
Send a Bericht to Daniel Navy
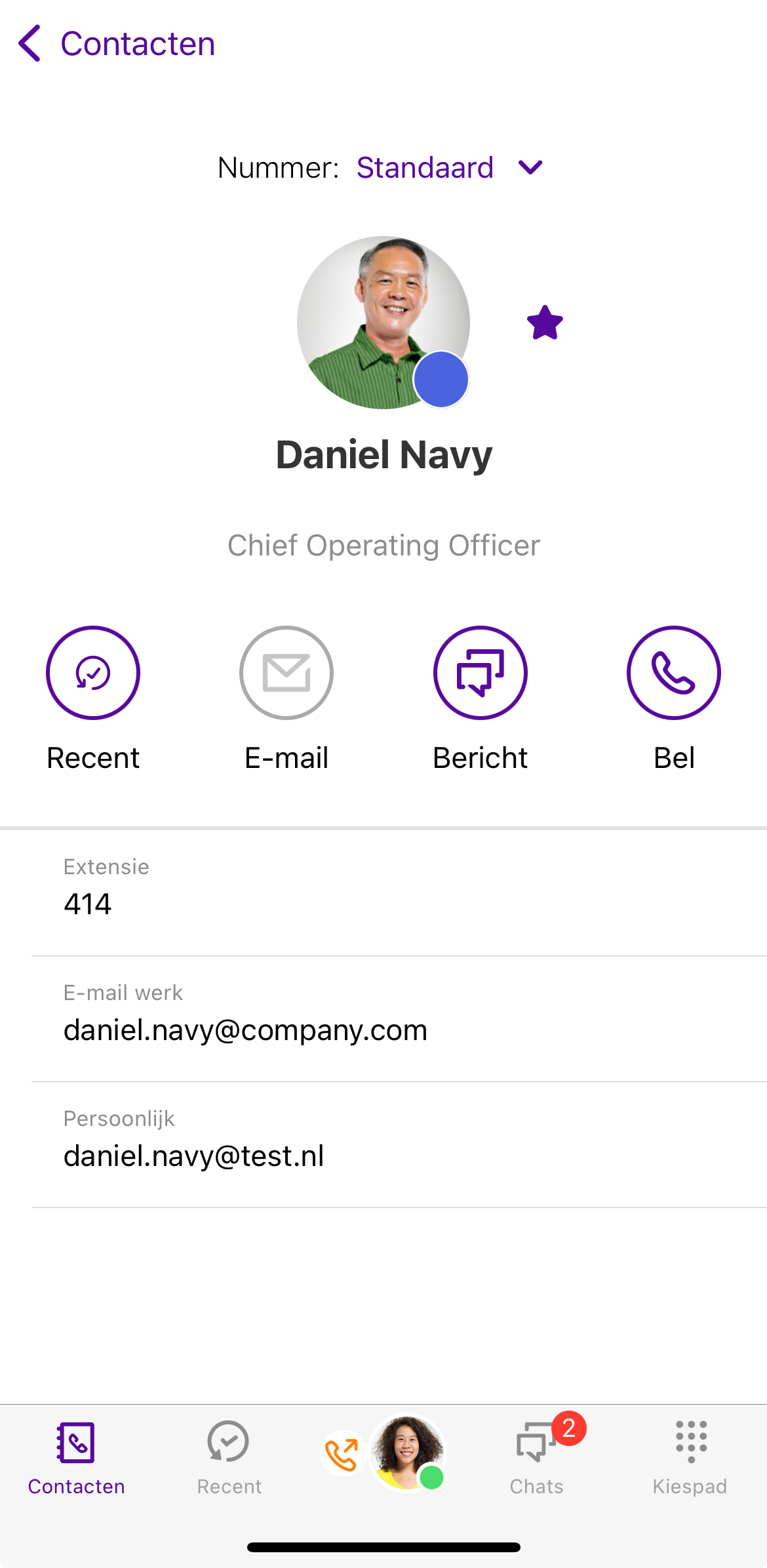[480, 673]
